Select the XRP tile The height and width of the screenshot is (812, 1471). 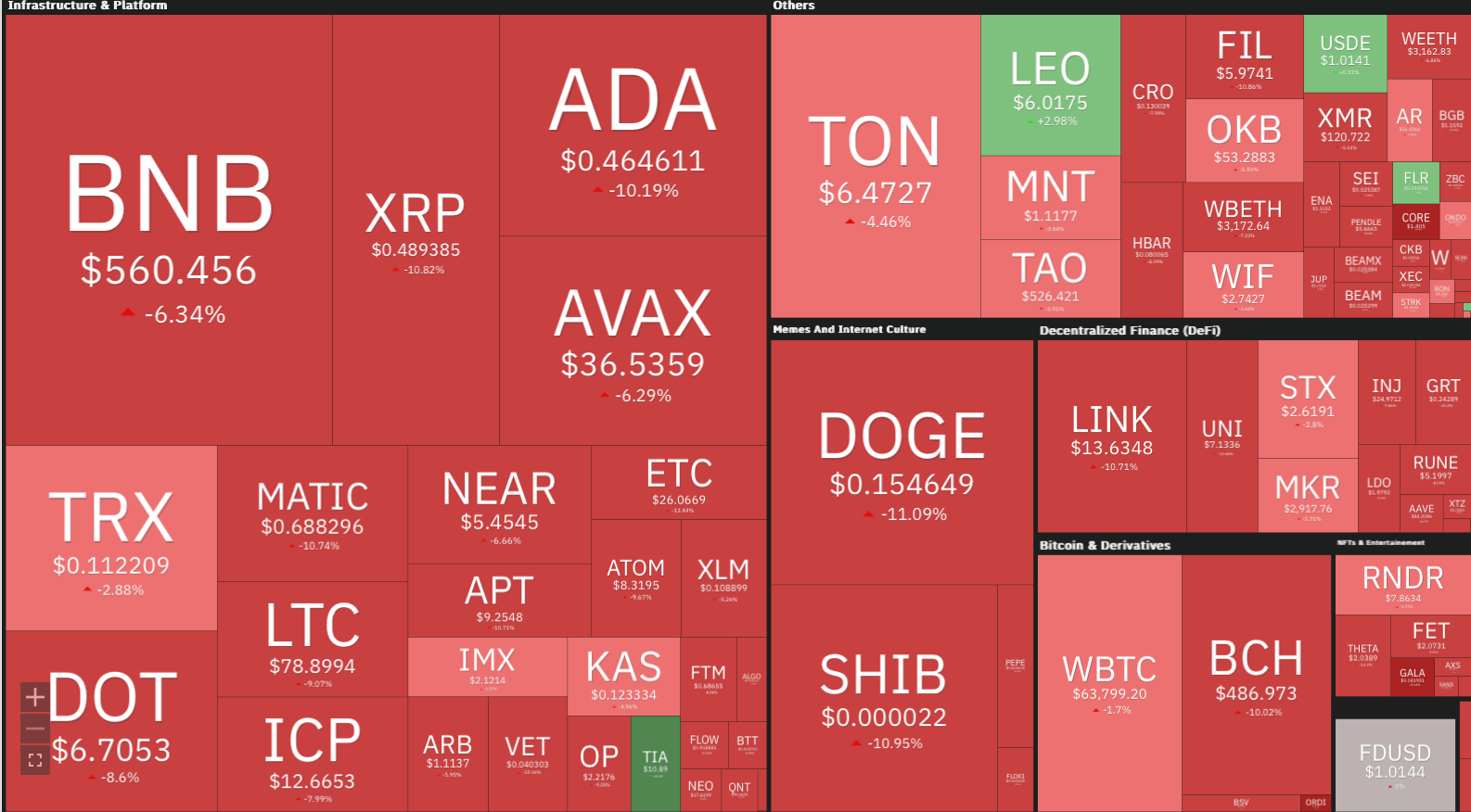pos(416,230)
